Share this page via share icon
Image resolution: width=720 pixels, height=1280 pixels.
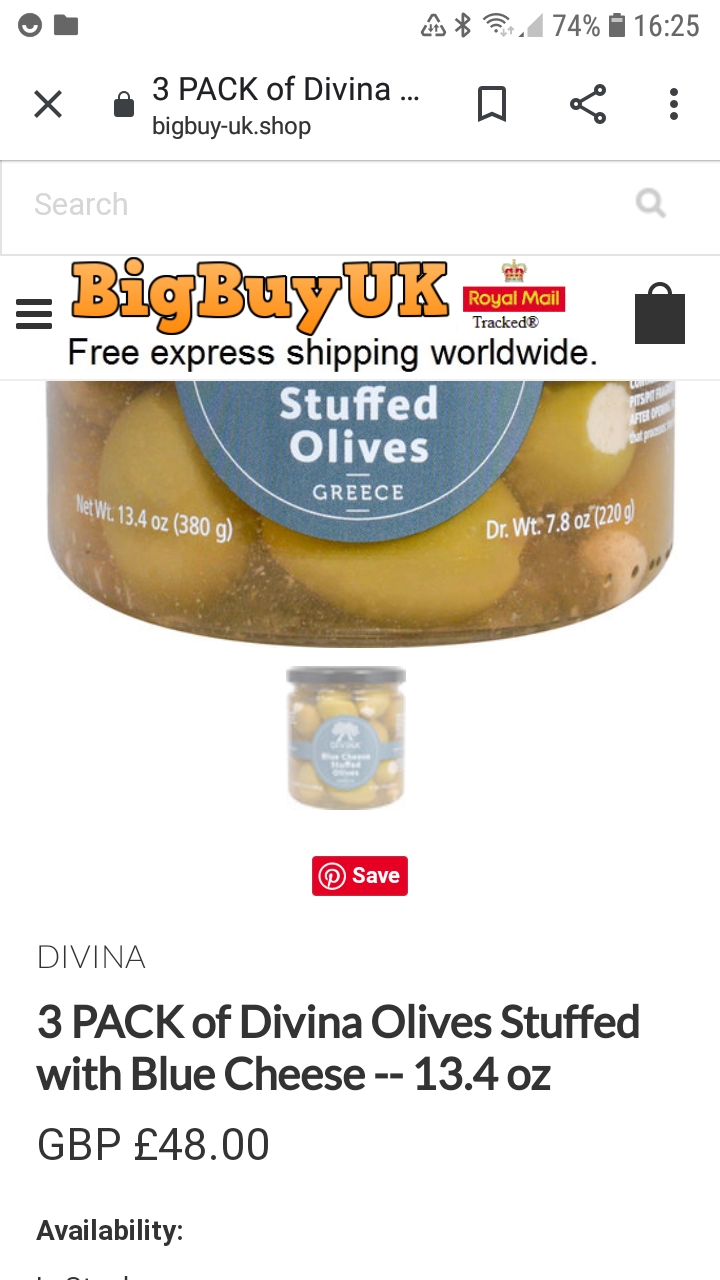pyautogui.click(x=588, y=104)
